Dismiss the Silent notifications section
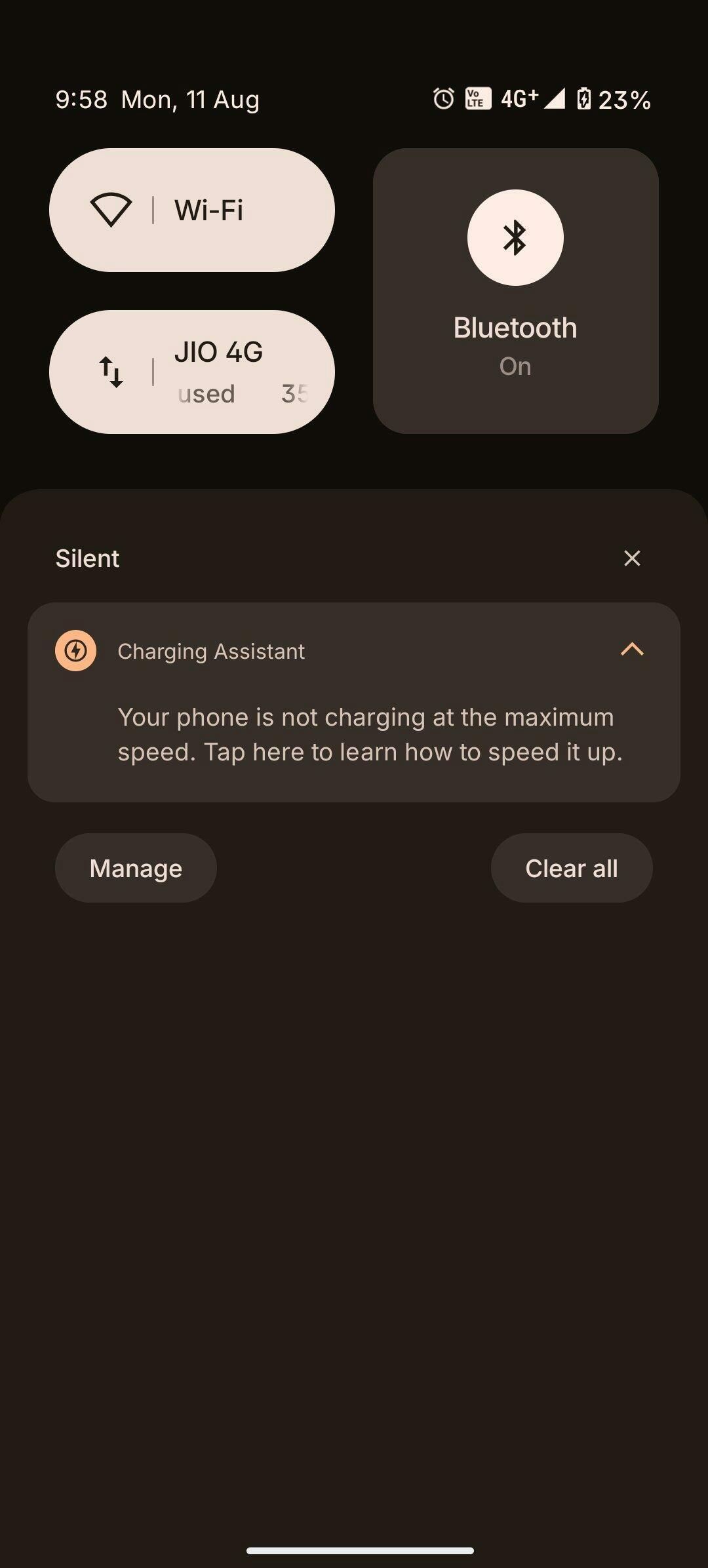This screenshot has height=1568, width=708. tap(632, 559)
